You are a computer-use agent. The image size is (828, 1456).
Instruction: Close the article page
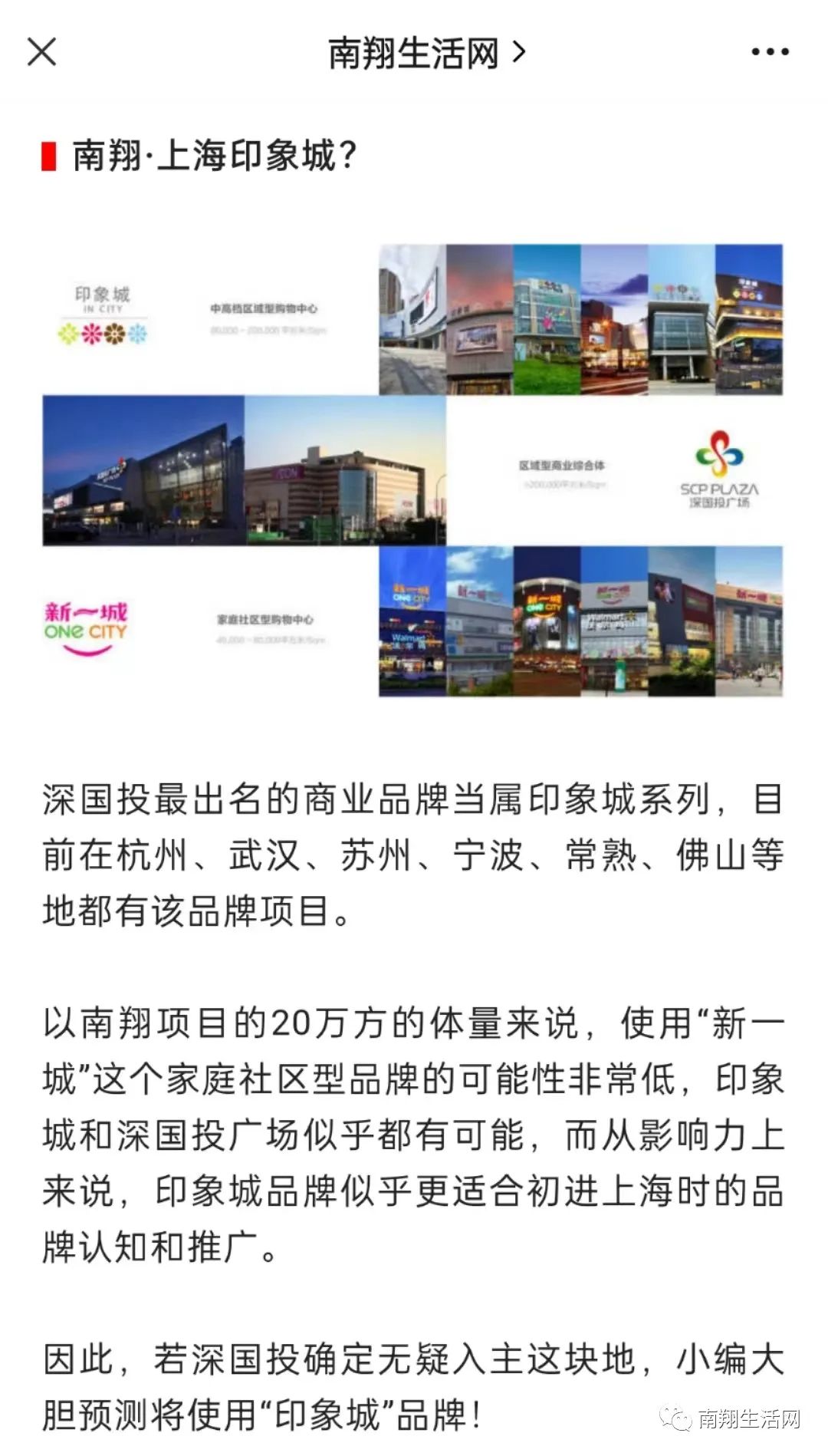click(x=41, y=52)
